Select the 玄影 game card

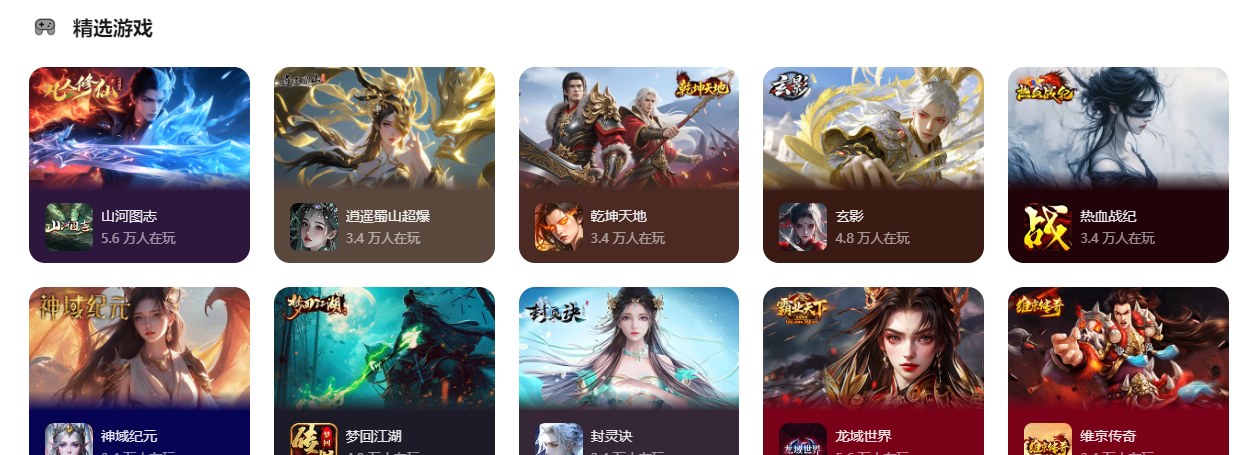[x=873, y=165]
